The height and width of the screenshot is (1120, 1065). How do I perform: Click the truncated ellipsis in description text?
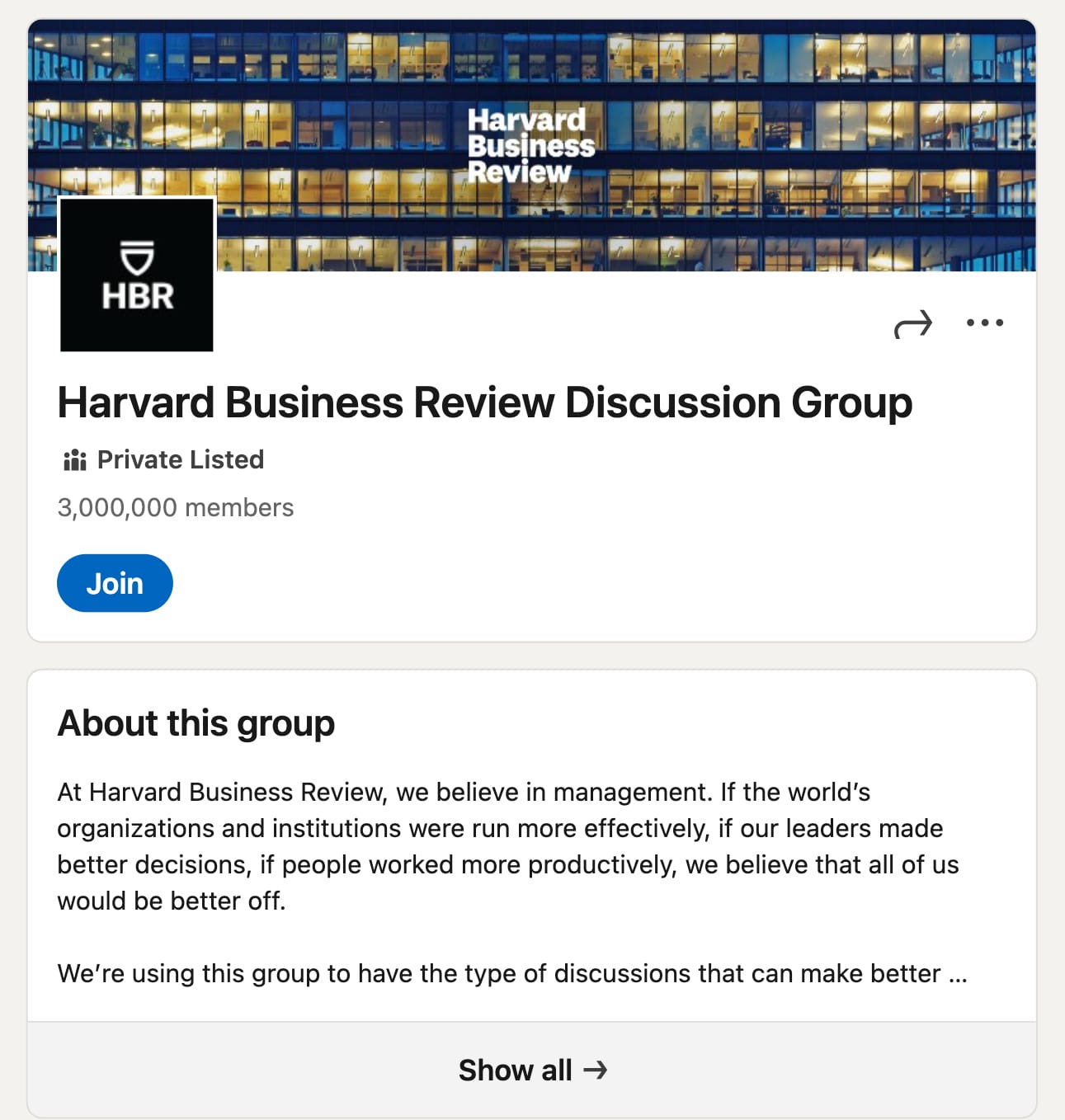(x=957, y=974)
